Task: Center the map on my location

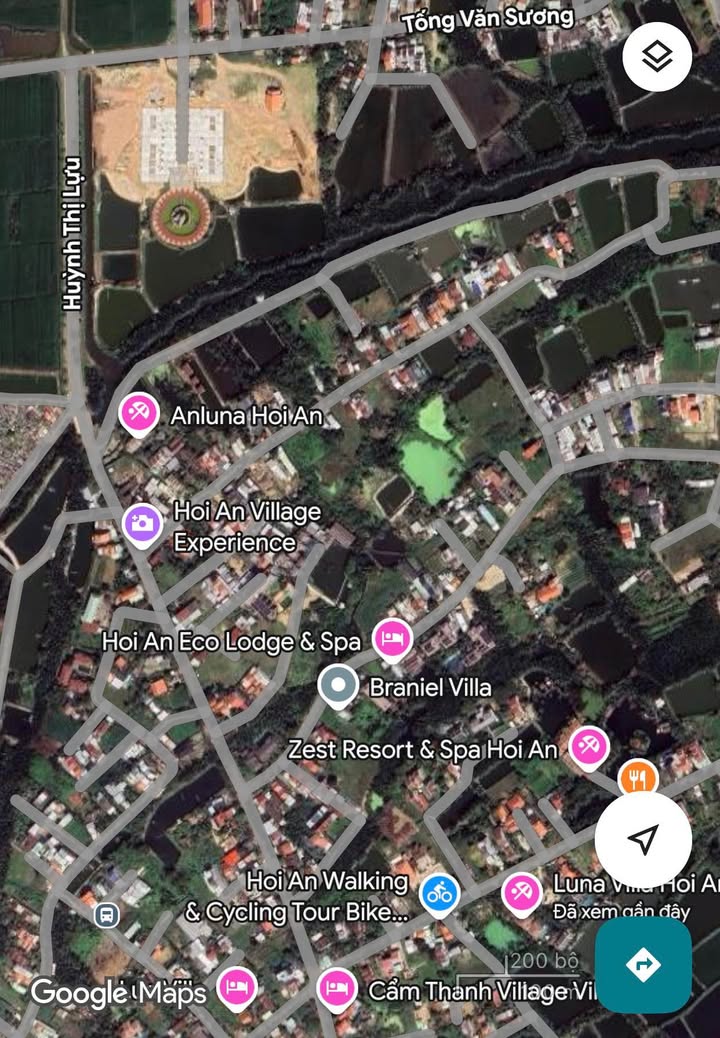Action: click(643, 840)
